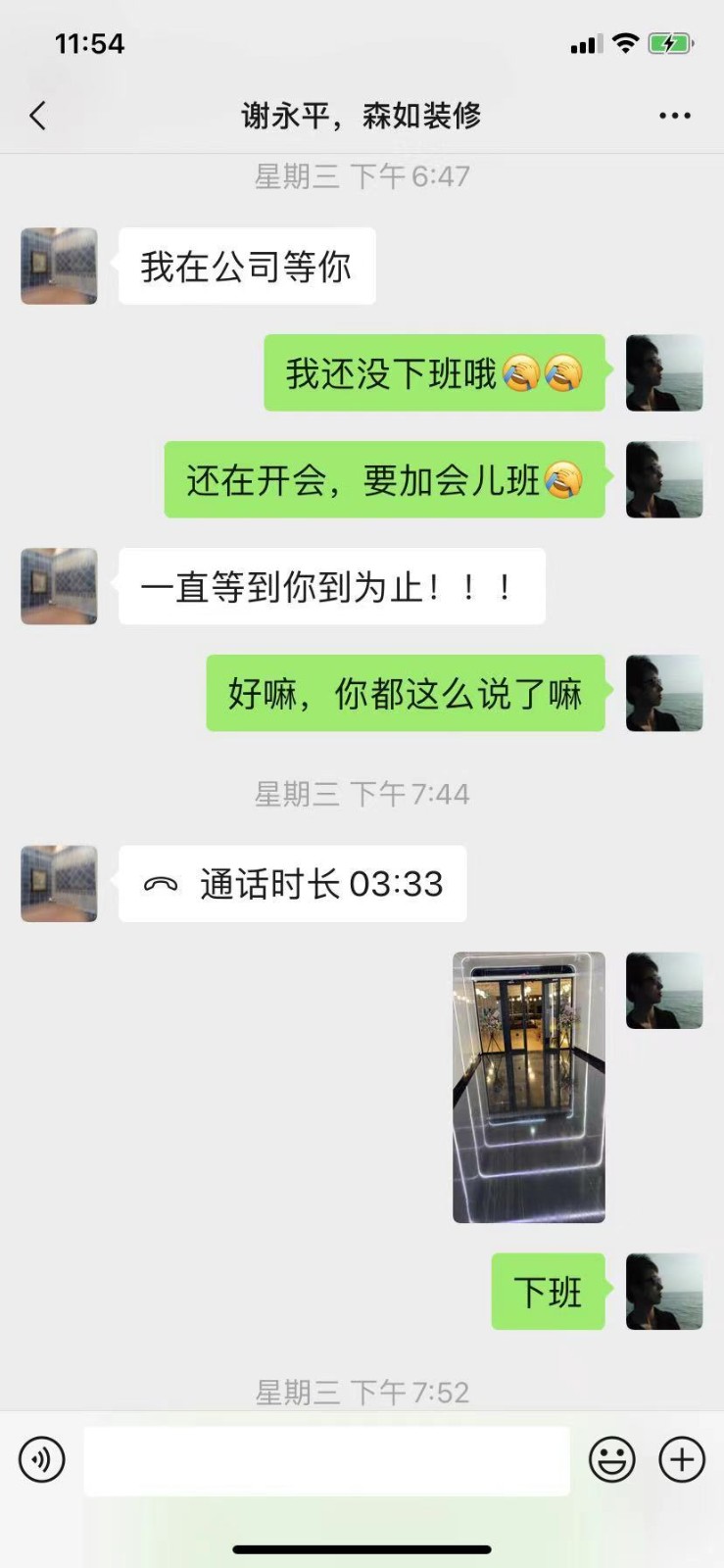Open the emoji picker
This screenshot has width=724, height=1568.
[612, 1459]
